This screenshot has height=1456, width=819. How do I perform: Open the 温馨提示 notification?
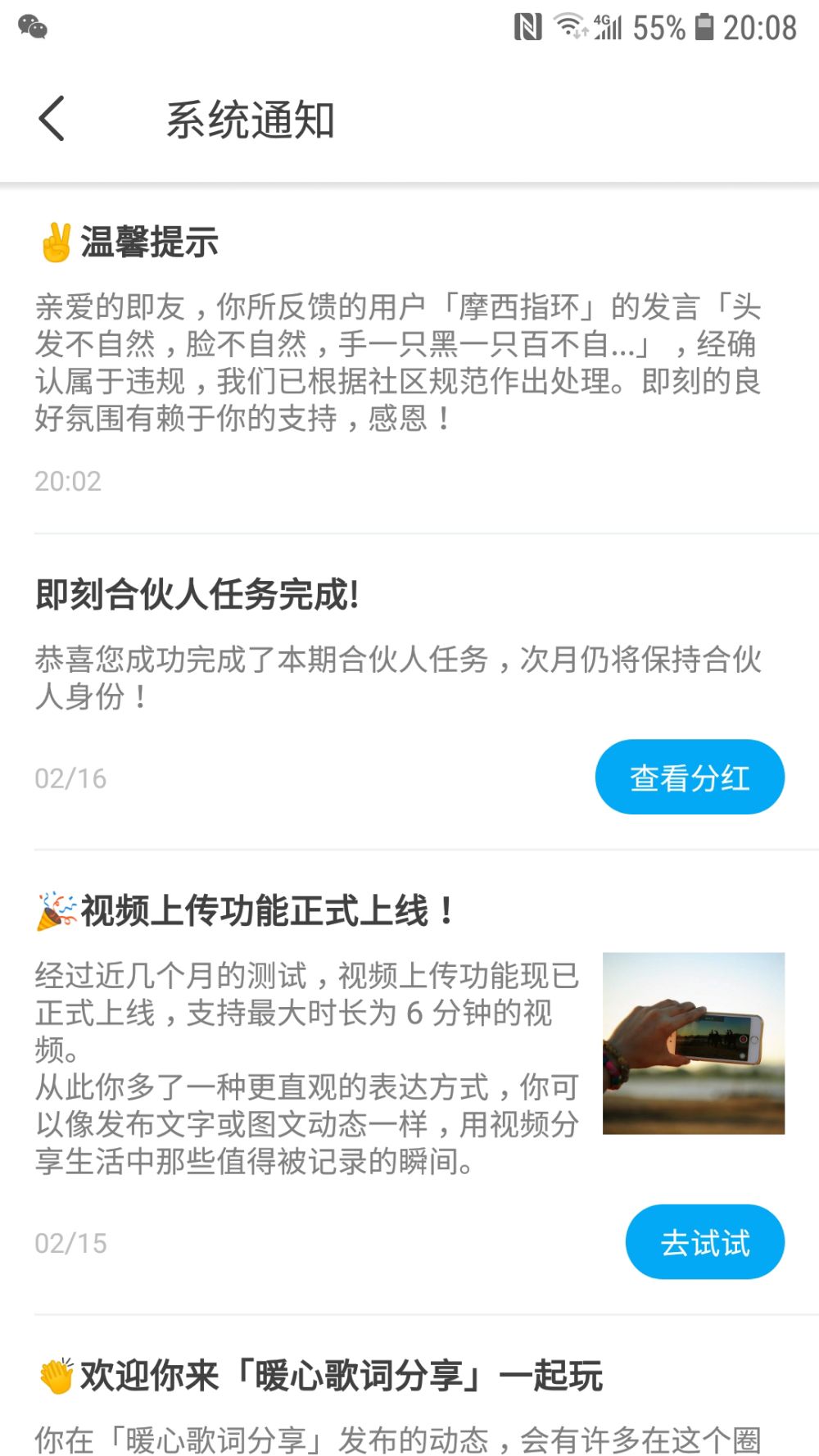pyautogui.click(x=397, y=361)
